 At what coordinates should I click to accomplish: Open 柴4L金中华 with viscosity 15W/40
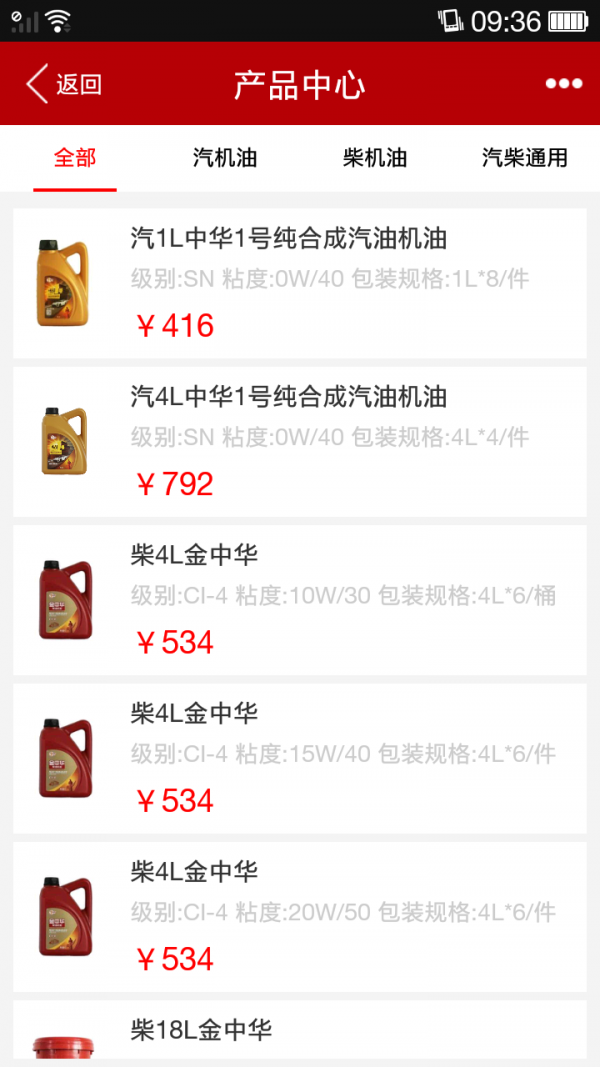pyautogui.click(x=300, y=758)
